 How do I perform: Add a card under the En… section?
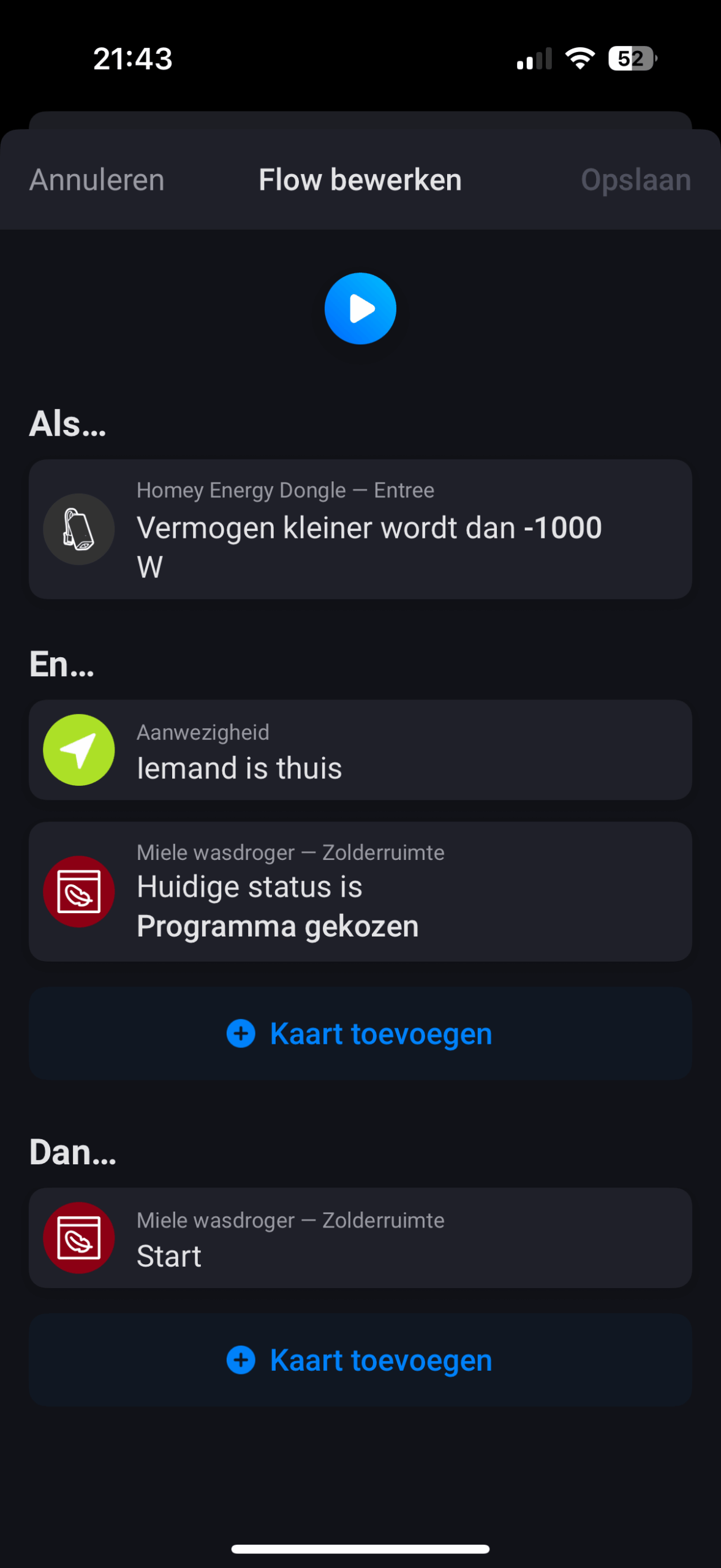pos(360,1034)
